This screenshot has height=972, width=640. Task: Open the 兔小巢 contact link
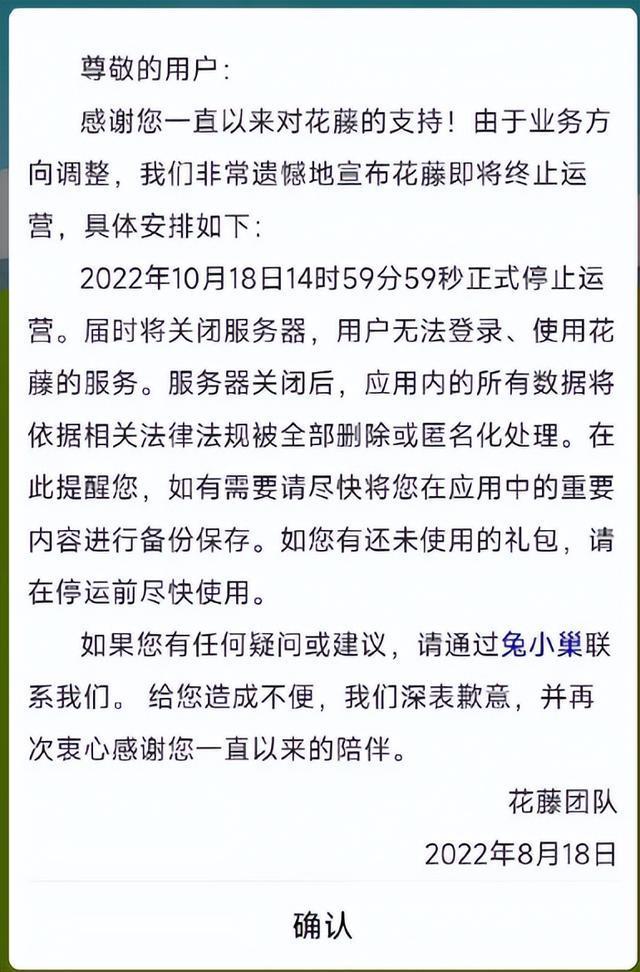540,647
